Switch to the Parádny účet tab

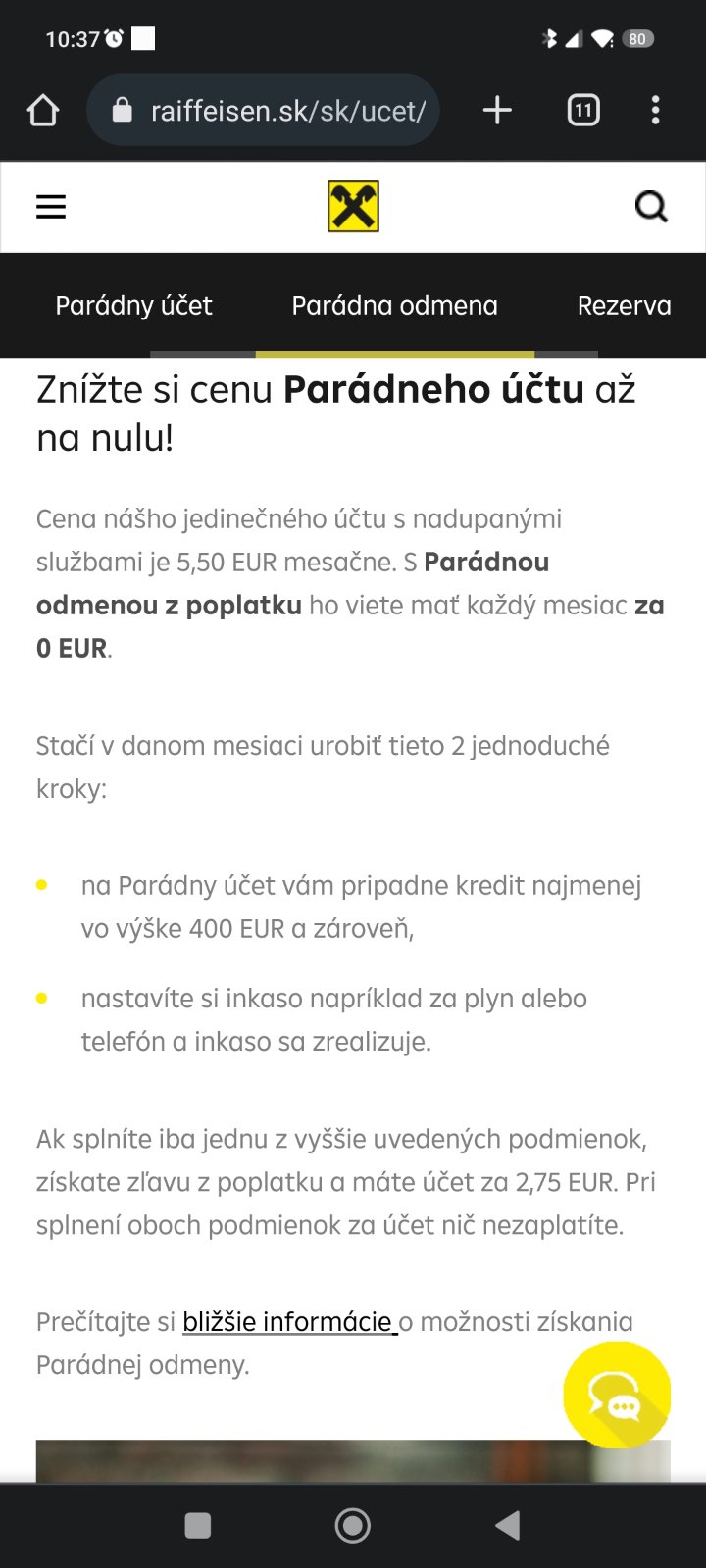[x=133, y=306]
